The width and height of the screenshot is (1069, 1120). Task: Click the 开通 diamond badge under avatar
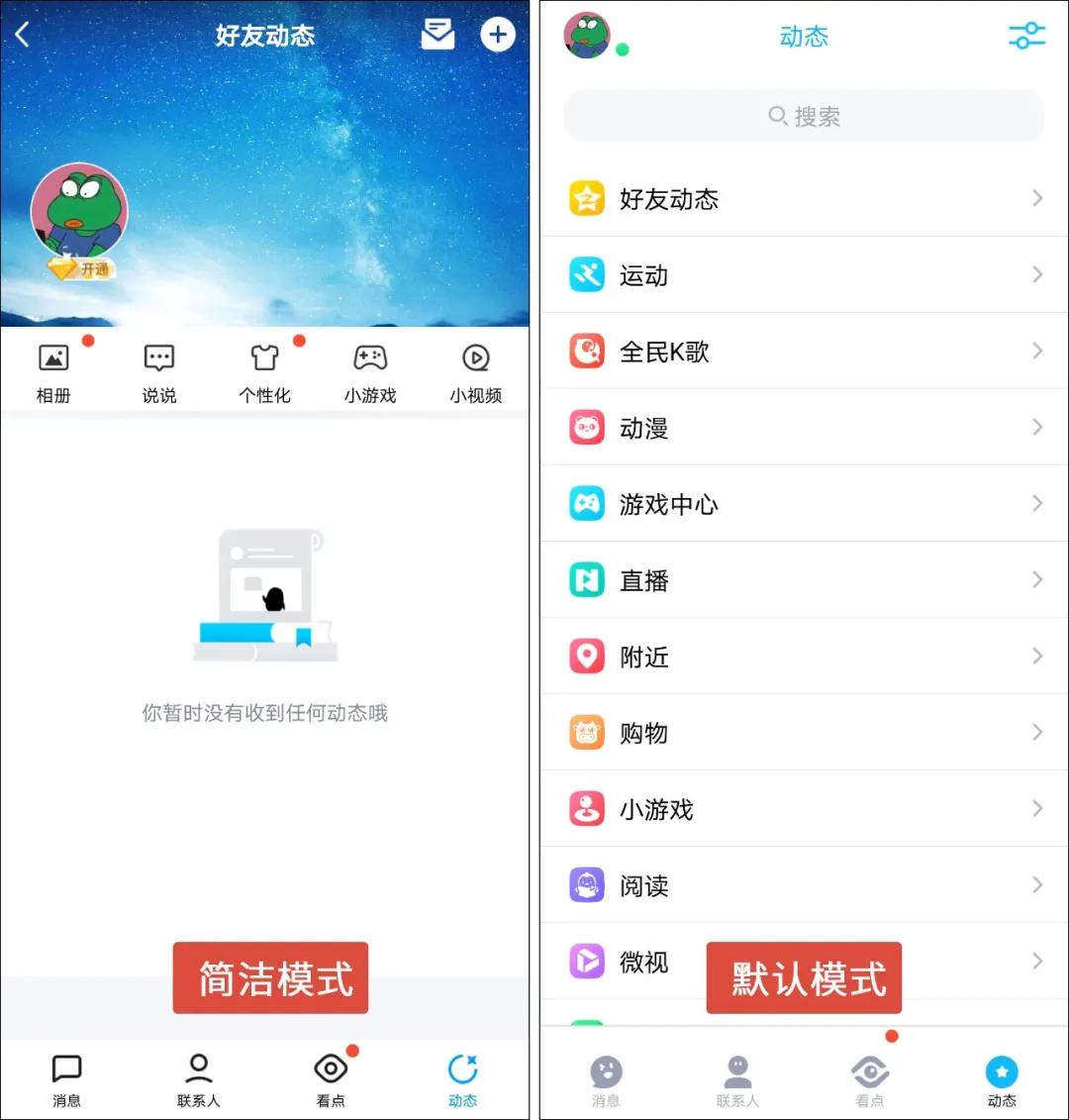click(81, 269)
